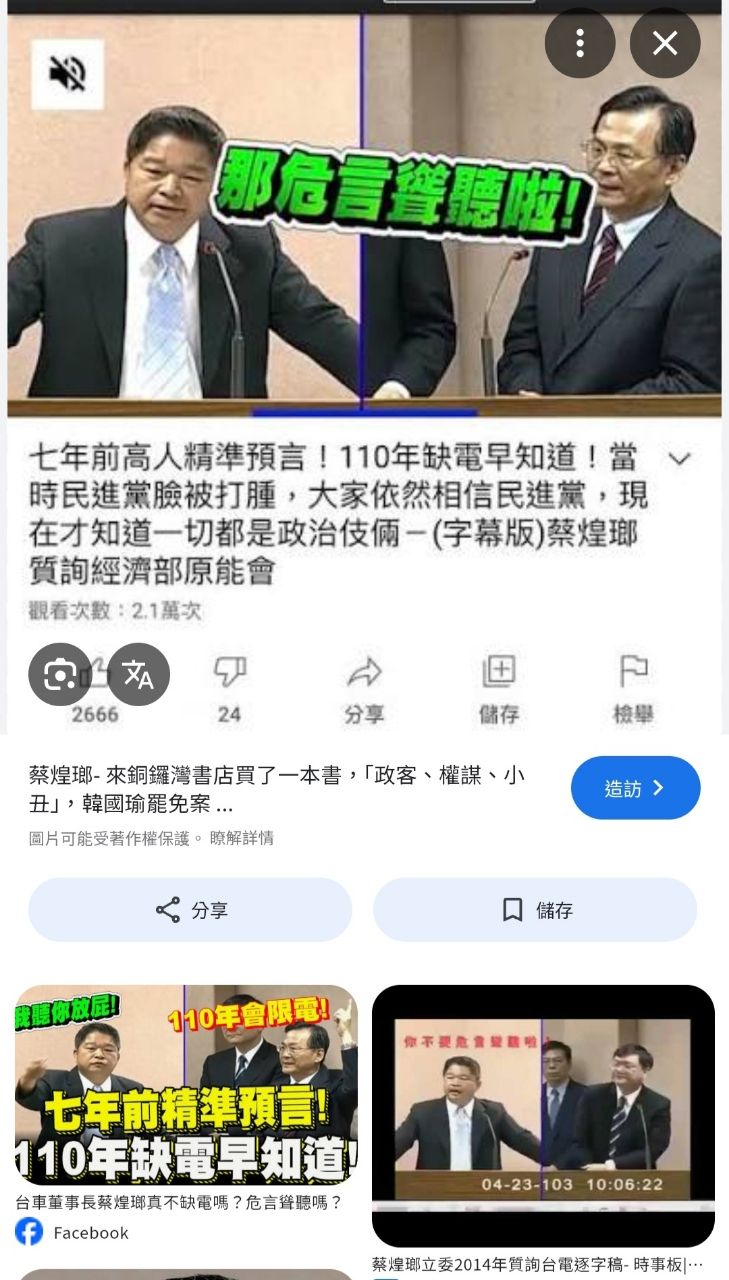Close the image preview
The width and height of the screenshot is (729, 1280).
coord(665,43)
